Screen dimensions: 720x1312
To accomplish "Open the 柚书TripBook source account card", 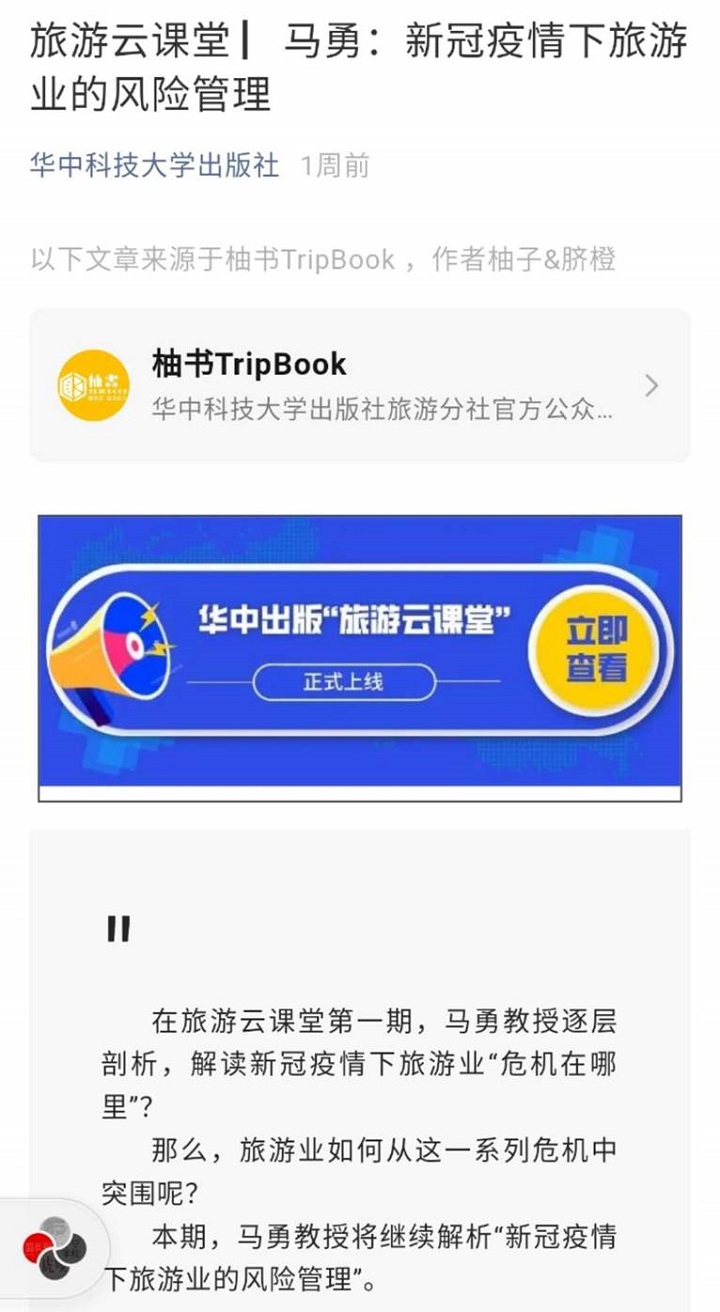I will [x=359, y=385].
